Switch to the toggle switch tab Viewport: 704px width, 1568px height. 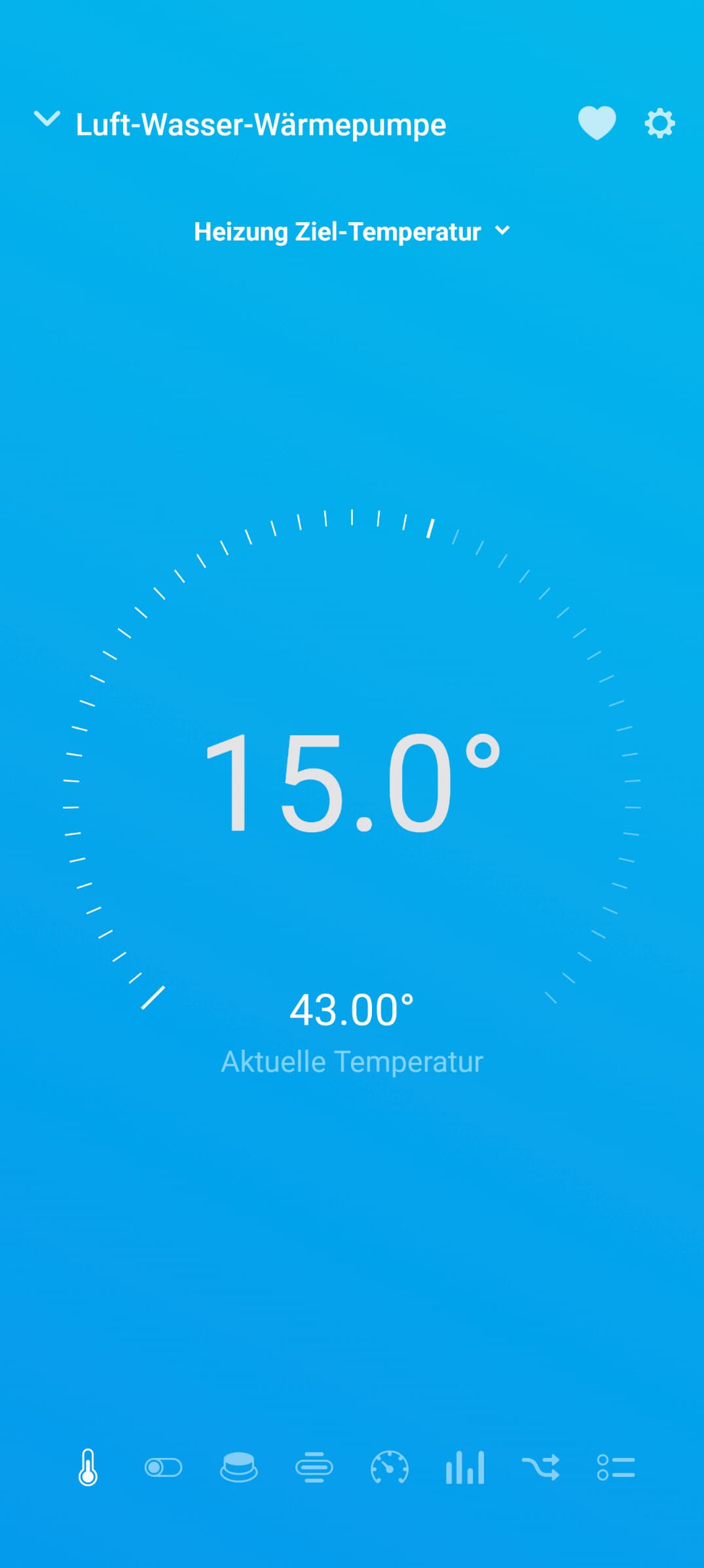[x=163, y=1467]
